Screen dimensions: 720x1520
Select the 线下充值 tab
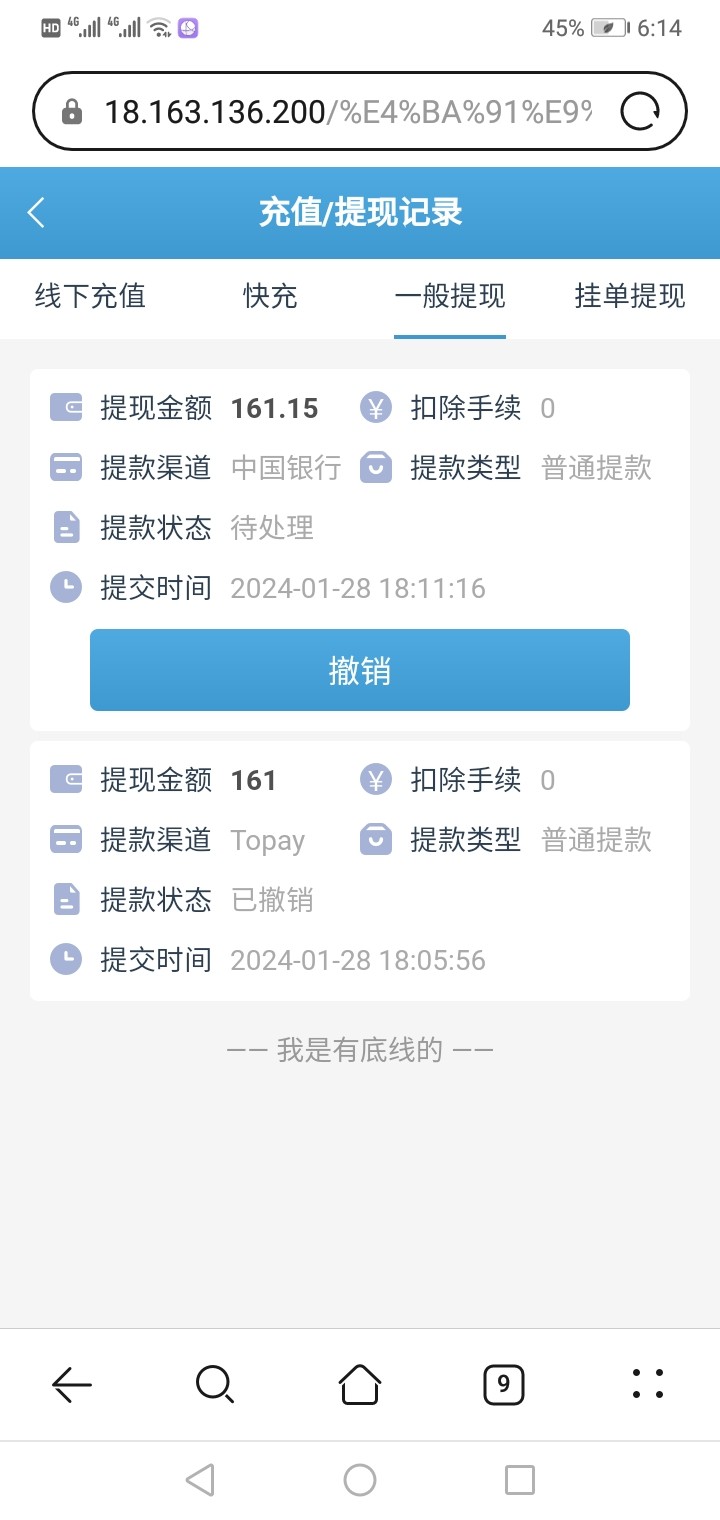89,296
